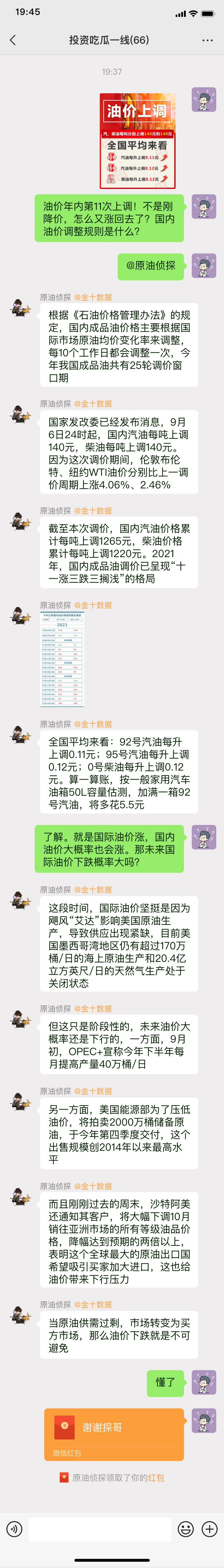
Task: Switch to voice message input
Action: [x=14, y=1529]
